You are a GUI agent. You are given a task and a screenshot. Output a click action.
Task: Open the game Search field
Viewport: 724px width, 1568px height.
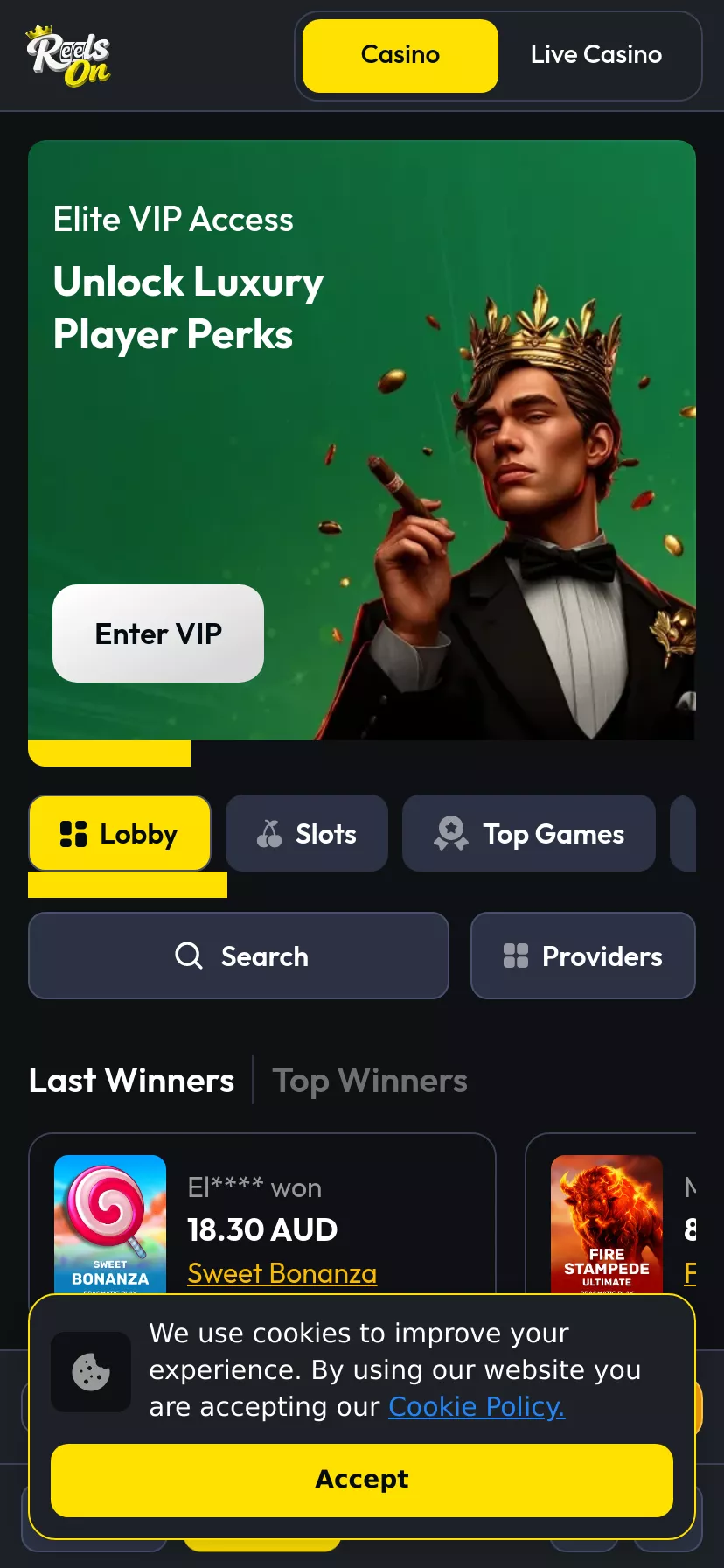click(x=239, y=955)
